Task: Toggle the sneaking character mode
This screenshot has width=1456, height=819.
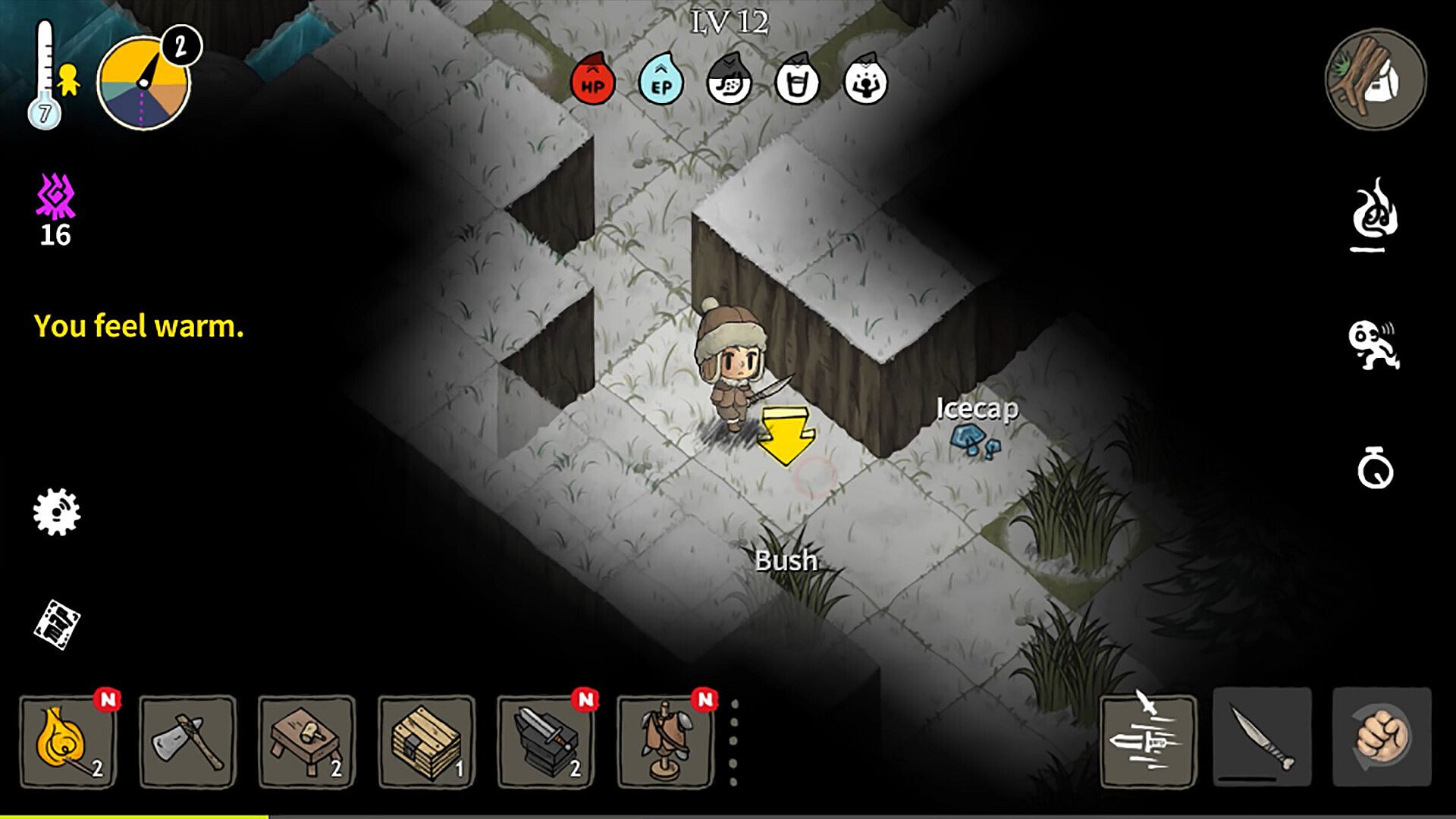Action: coord(1373,345)
